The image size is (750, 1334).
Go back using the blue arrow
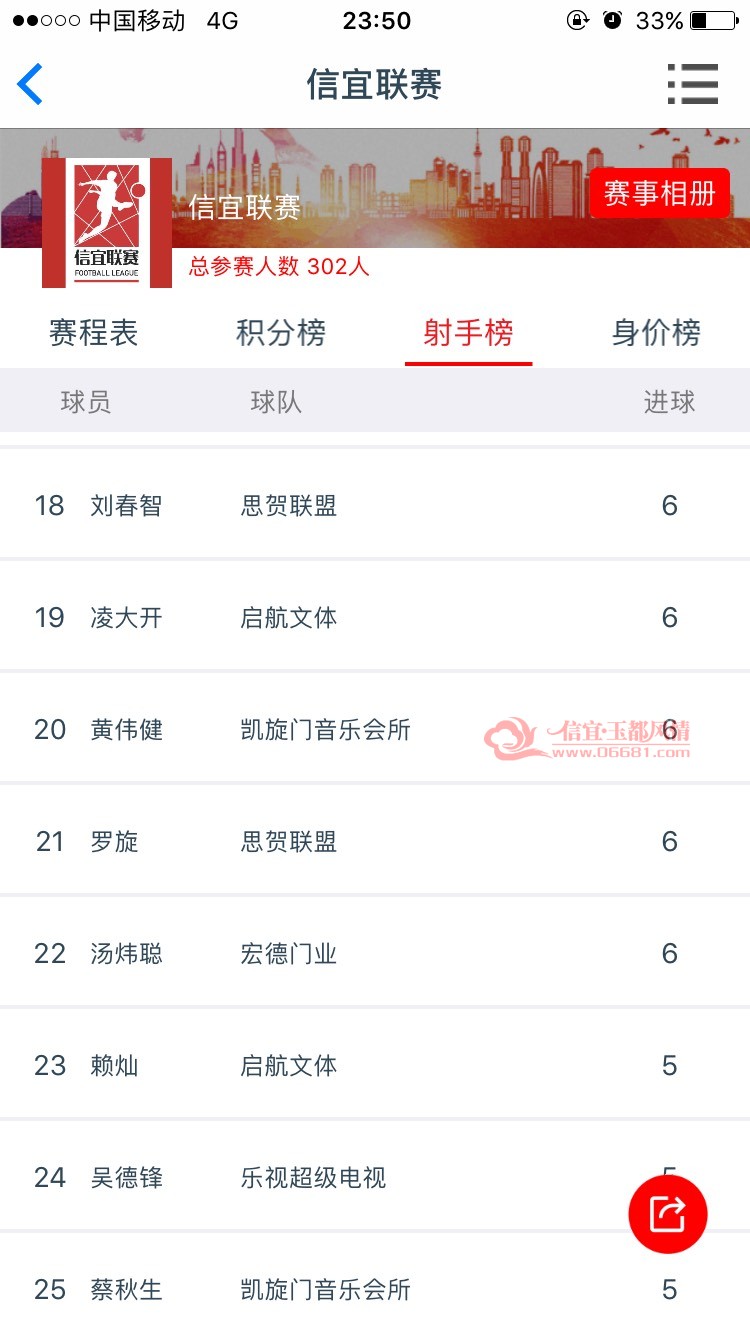coord(30,84)
